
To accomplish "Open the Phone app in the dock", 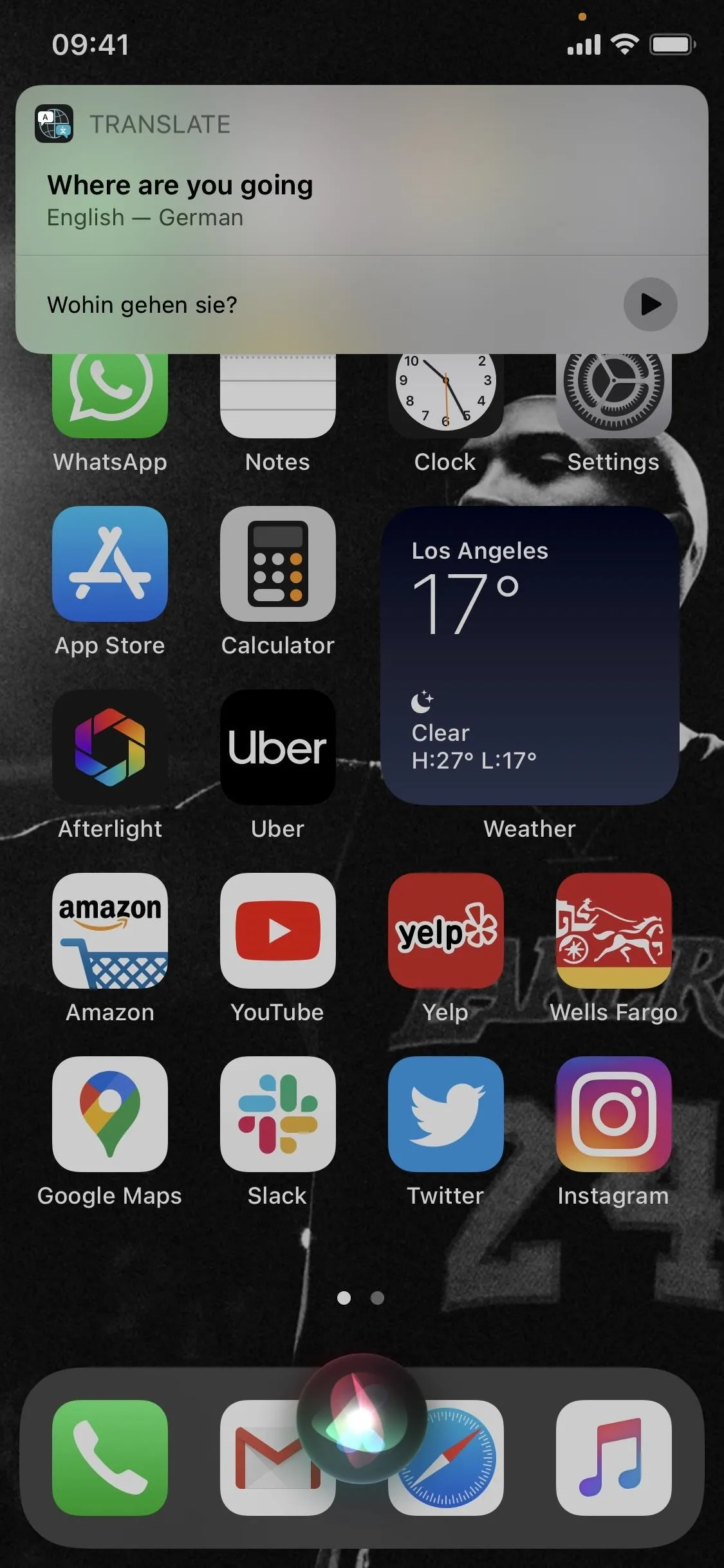I will (110, 1458).
